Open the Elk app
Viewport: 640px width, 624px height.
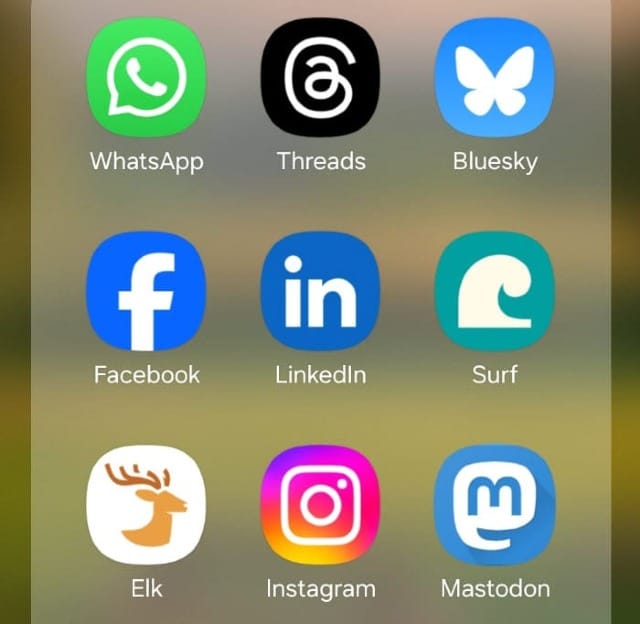point(146,505)
